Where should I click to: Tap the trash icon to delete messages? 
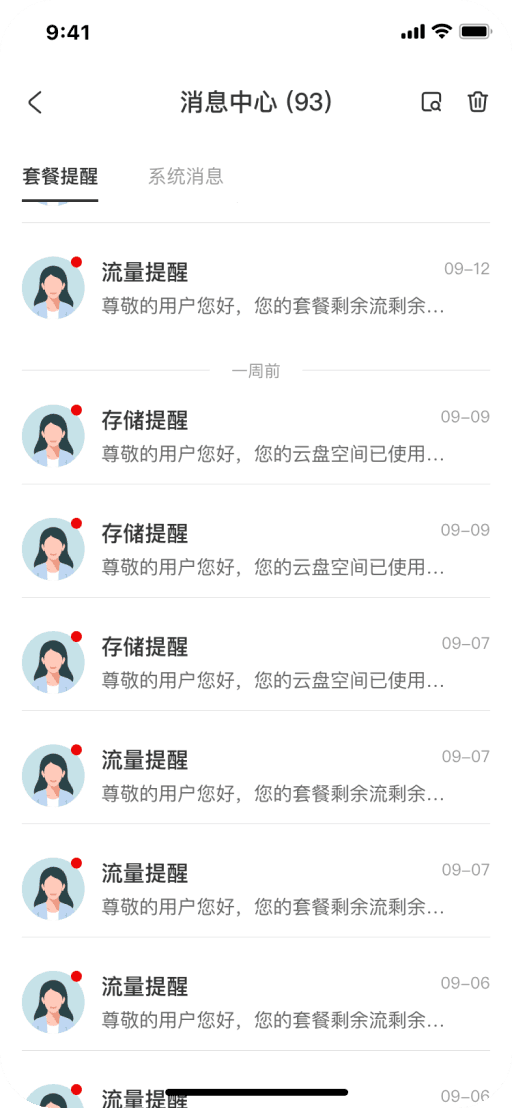point(477,102)
